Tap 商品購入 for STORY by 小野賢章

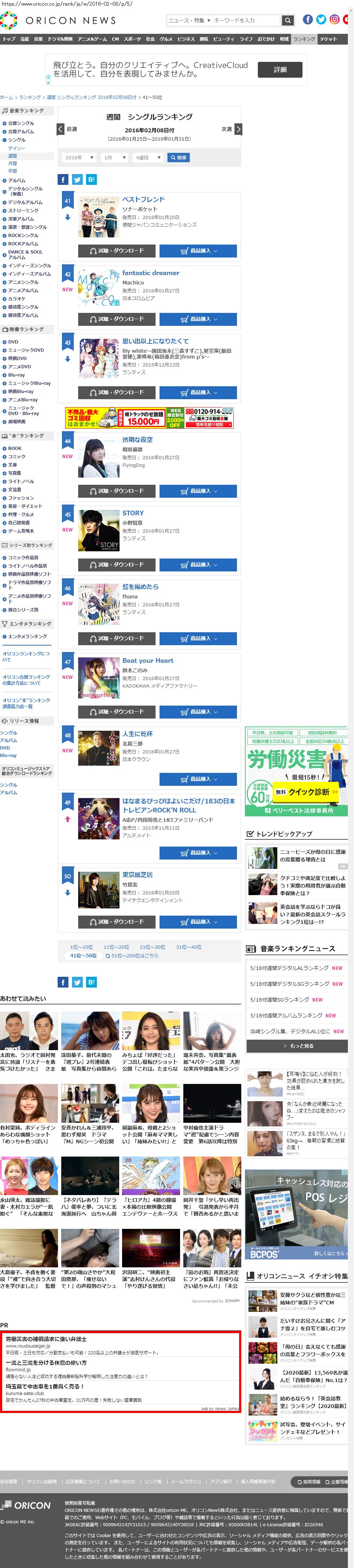click(198, 565)
